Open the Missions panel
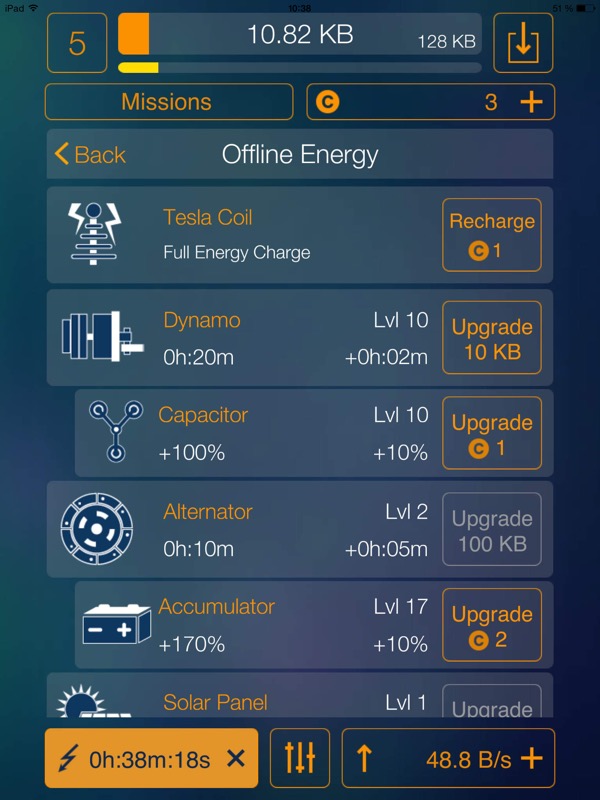The height and width of the screenshot is (800, 600). pyautogui.click(x=168, y=102)
